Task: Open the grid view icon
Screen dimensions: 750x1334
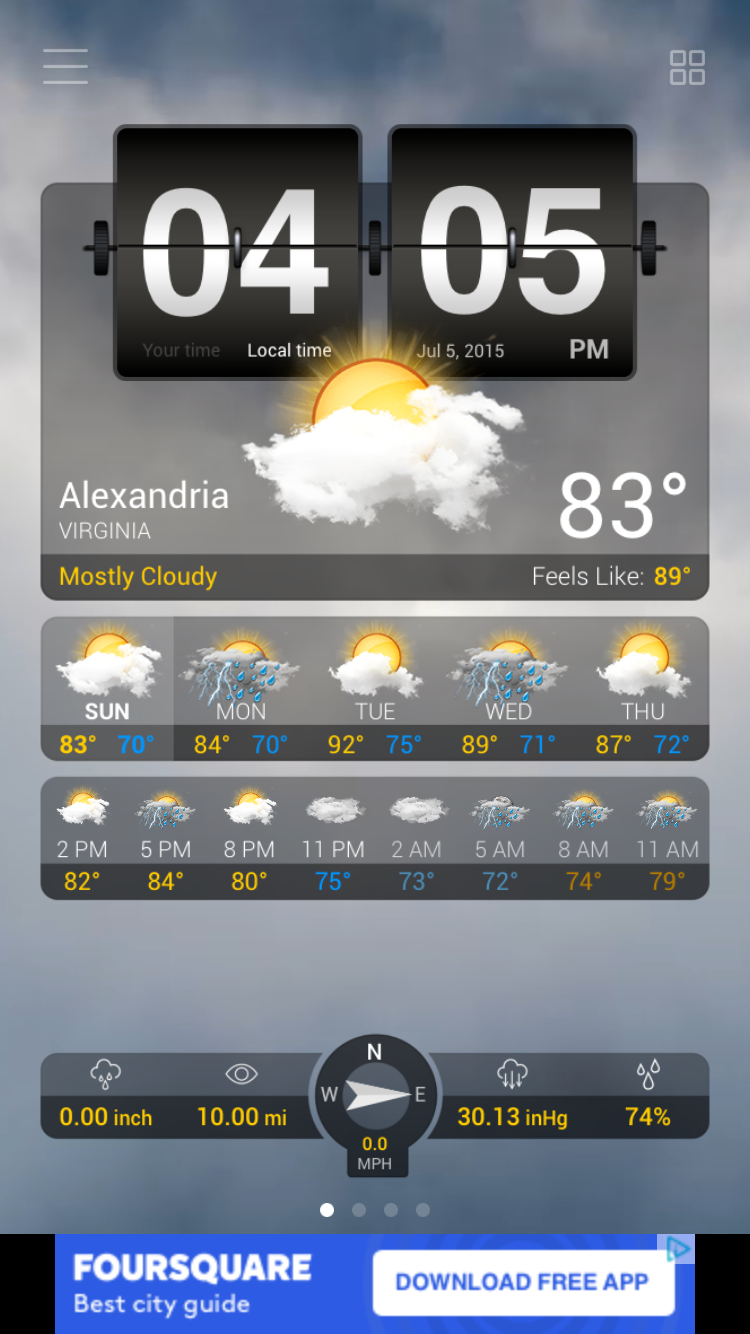Action: coord(687,67)
